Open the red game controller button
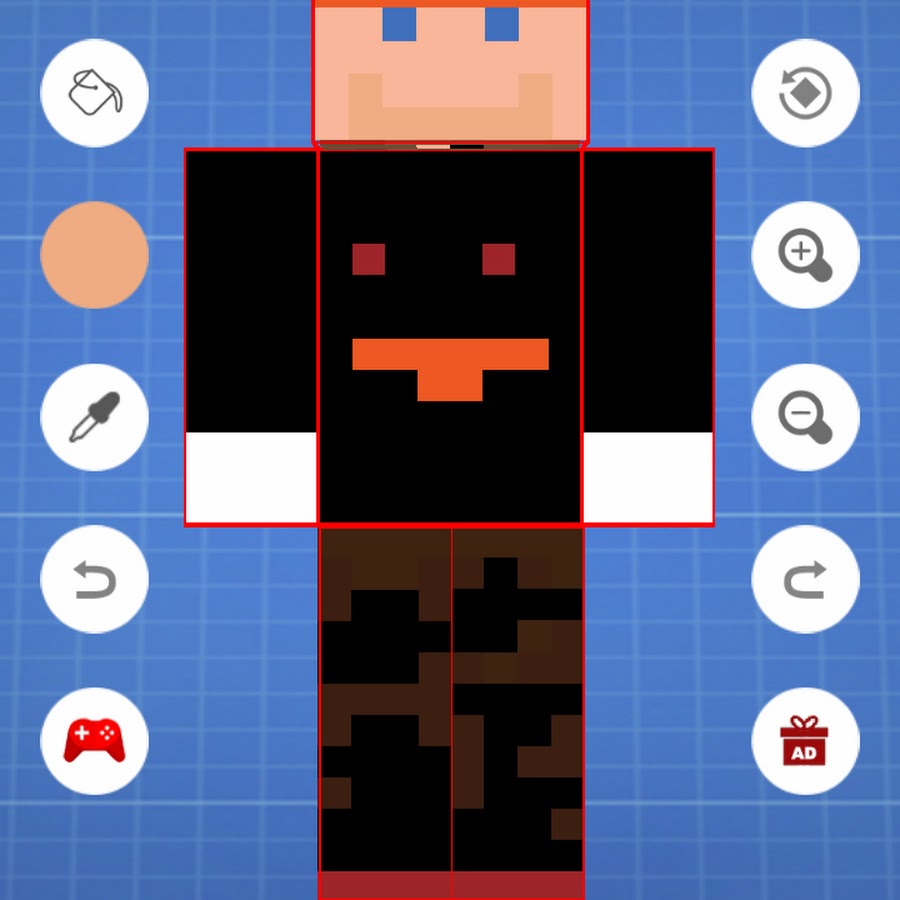 94,741
